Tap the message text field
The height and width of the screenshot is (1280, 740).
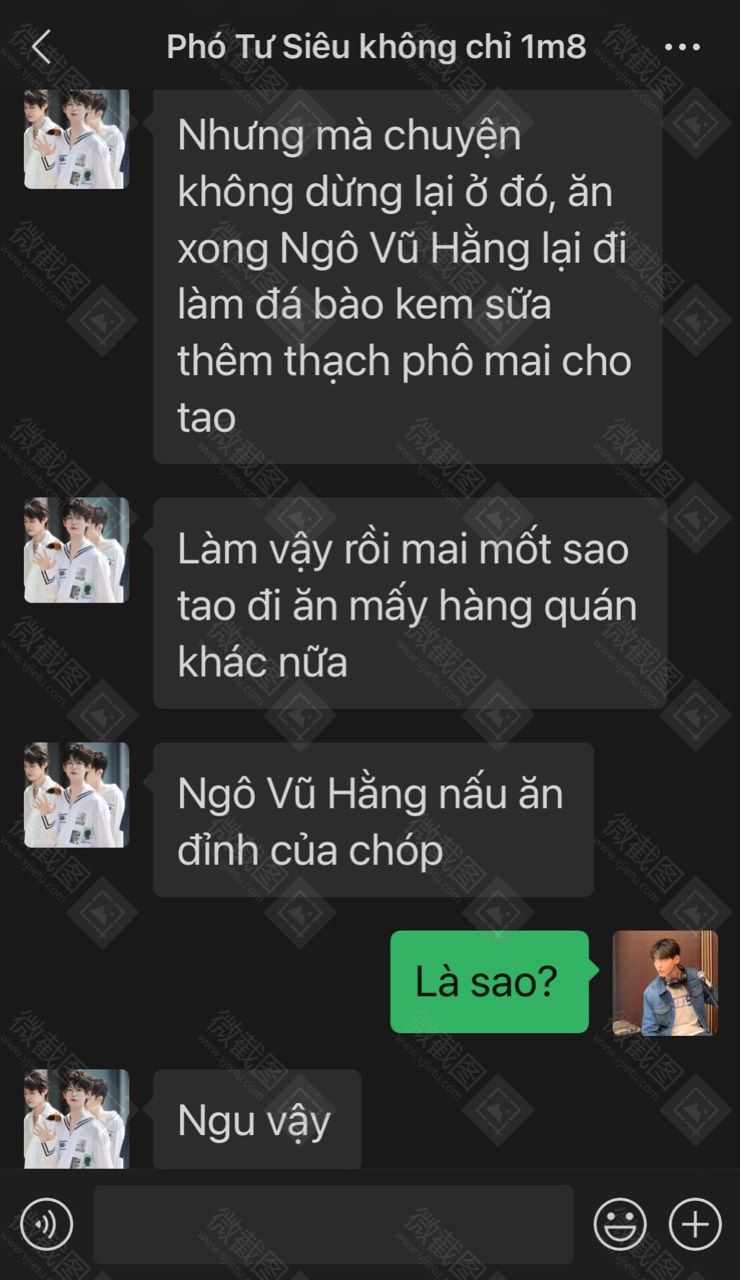pos(333,1224)
